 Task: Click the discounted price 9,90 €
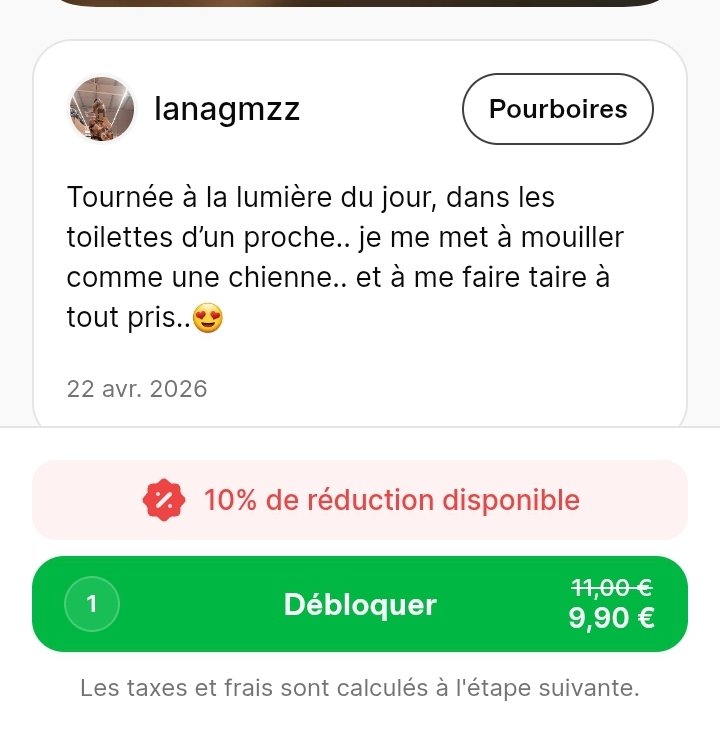pos(613,617)
